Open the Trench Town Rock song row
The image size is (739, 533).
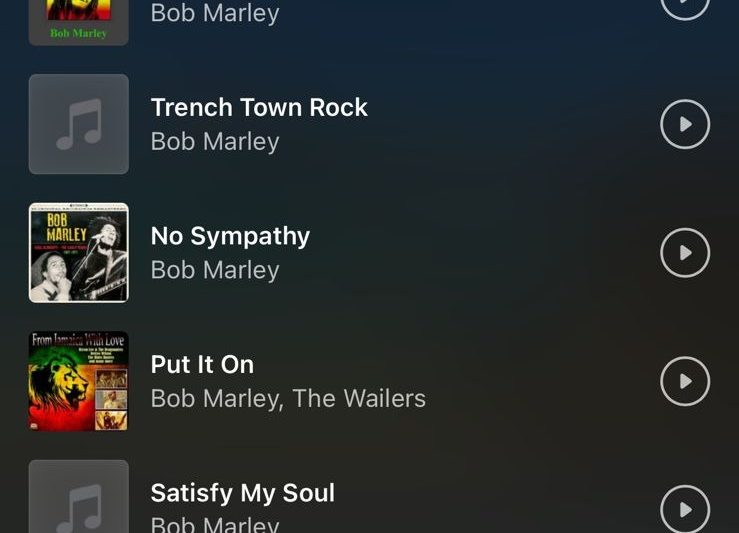[259, 108]
